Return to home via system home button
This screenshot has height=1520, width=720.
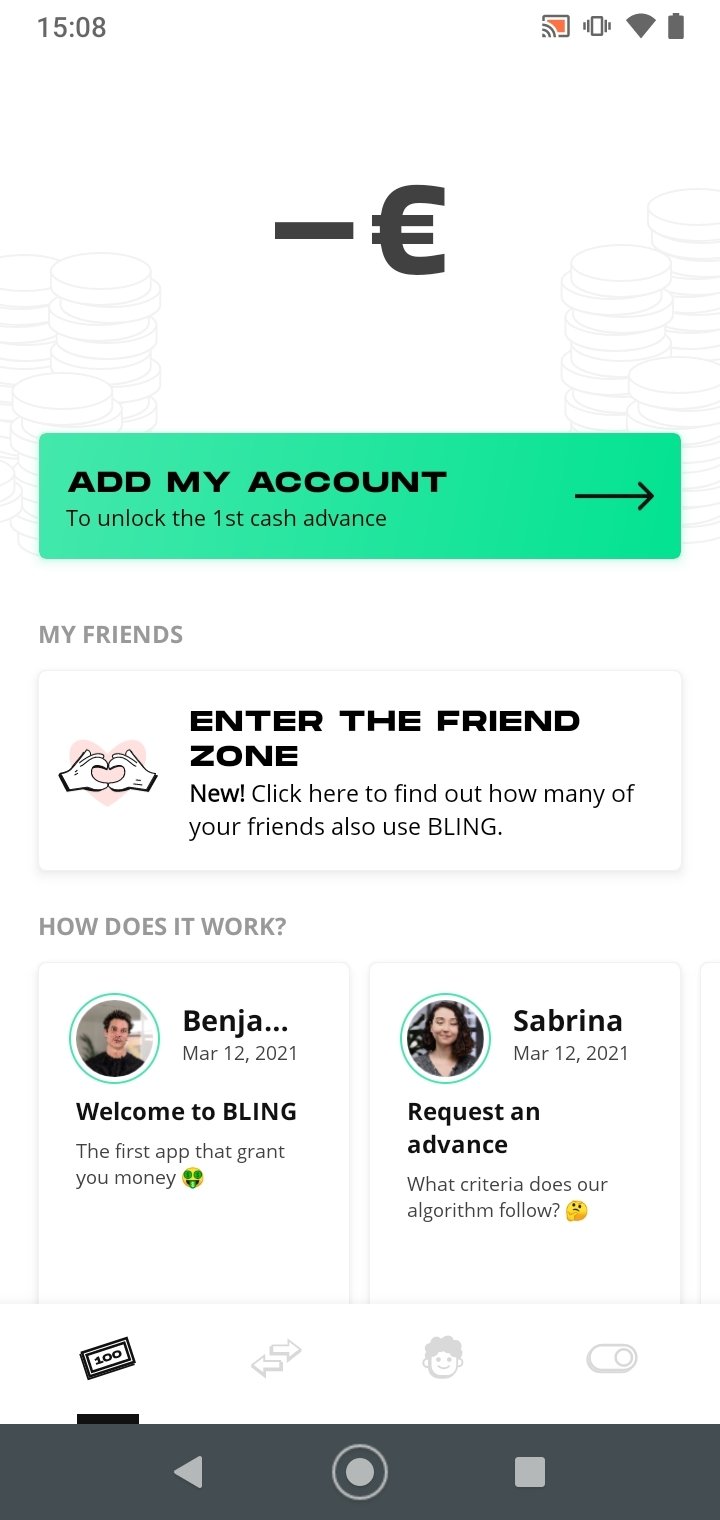[x=360, y=1472]
